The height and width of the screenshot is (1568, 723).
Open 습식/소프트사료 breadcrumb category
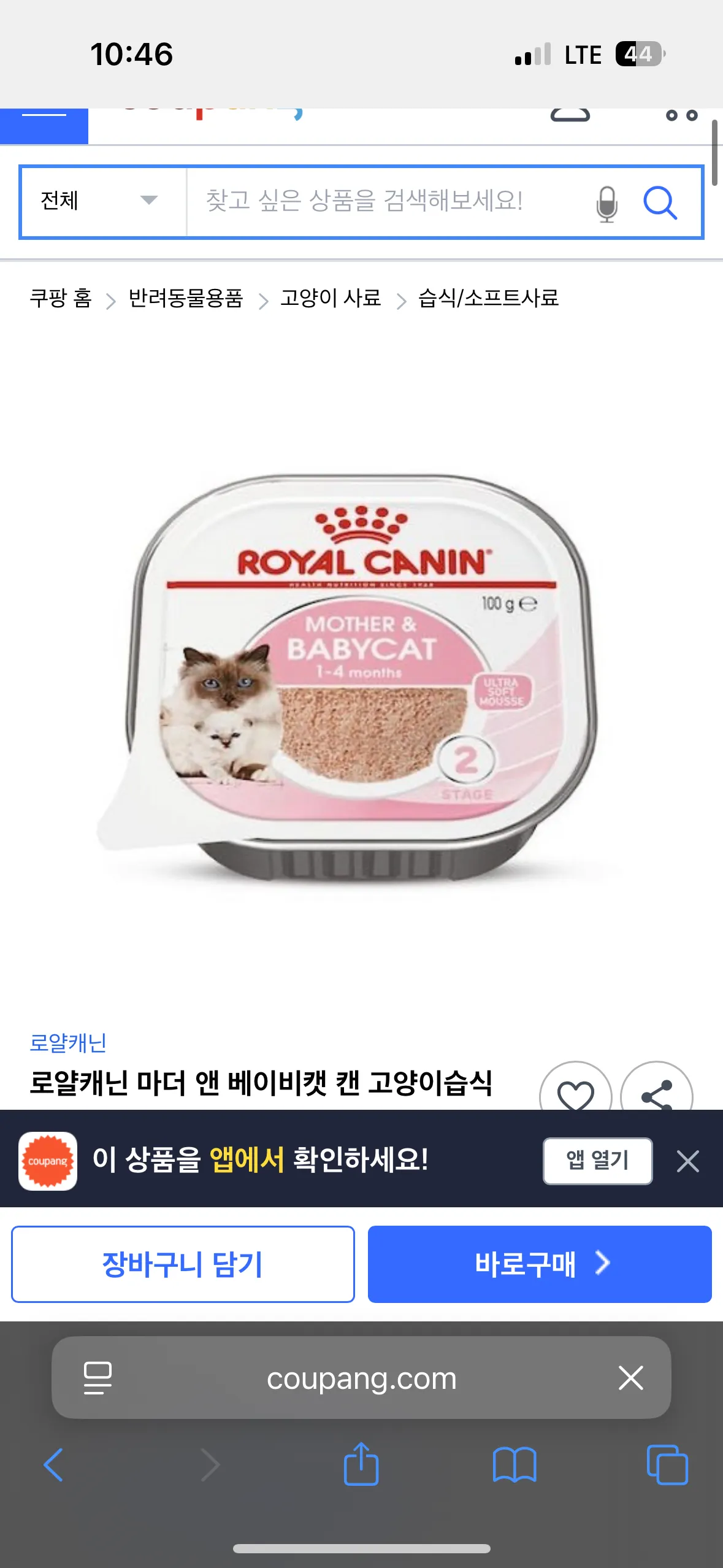click(488, 298)
